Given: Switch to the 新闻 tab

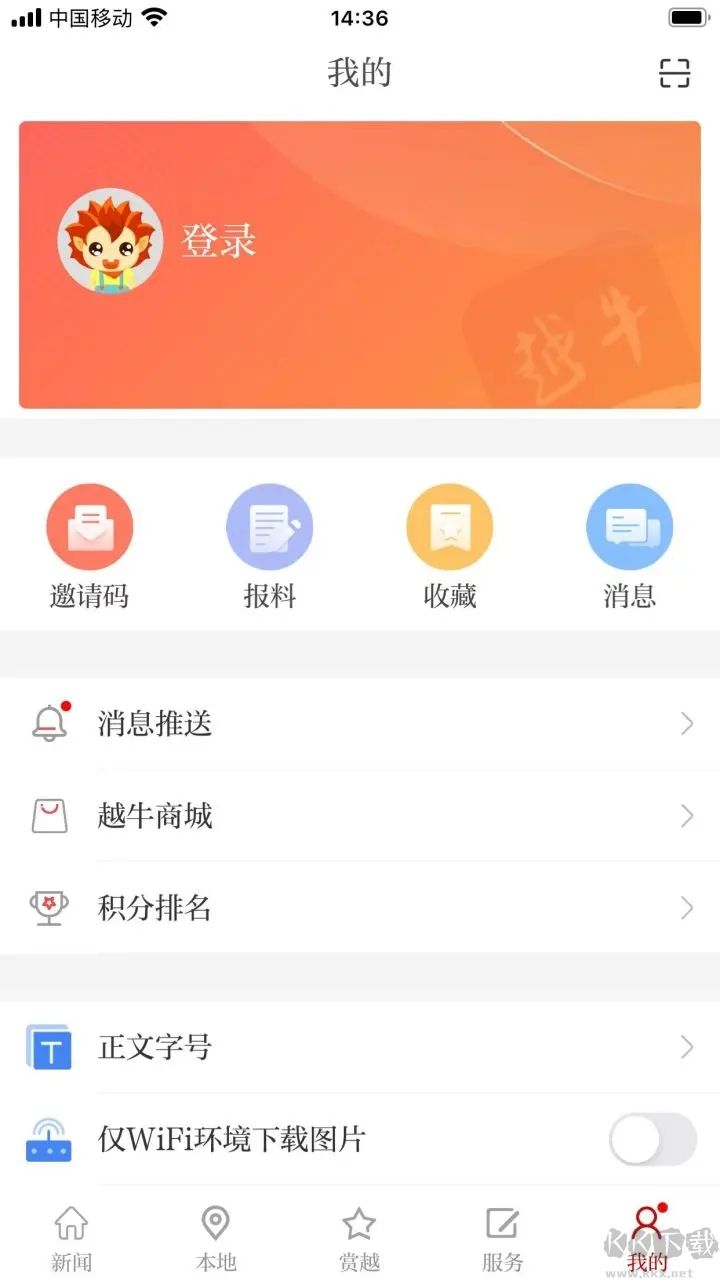Looking at the screenshot, I should [x=71, y=1235].
